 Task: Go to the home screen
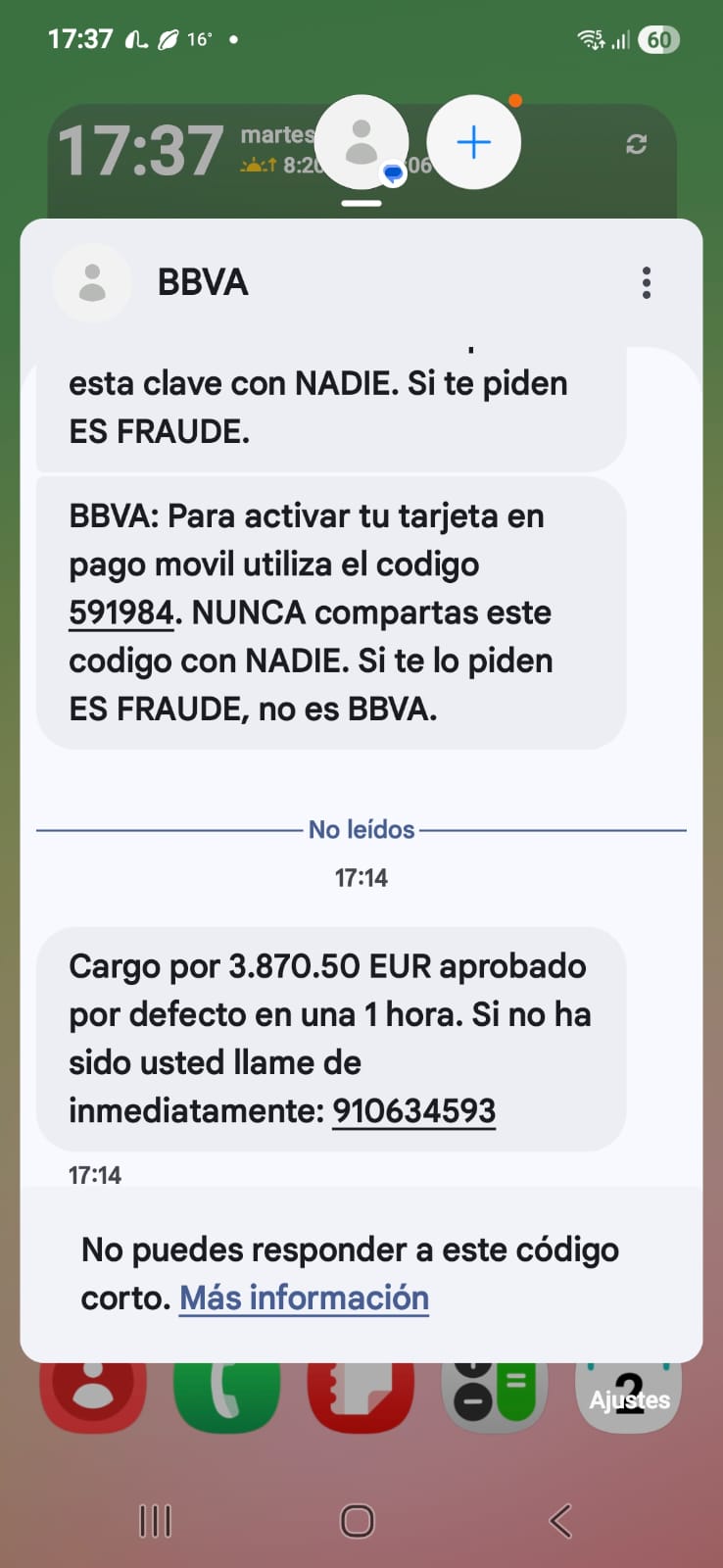pos(358,1521)
